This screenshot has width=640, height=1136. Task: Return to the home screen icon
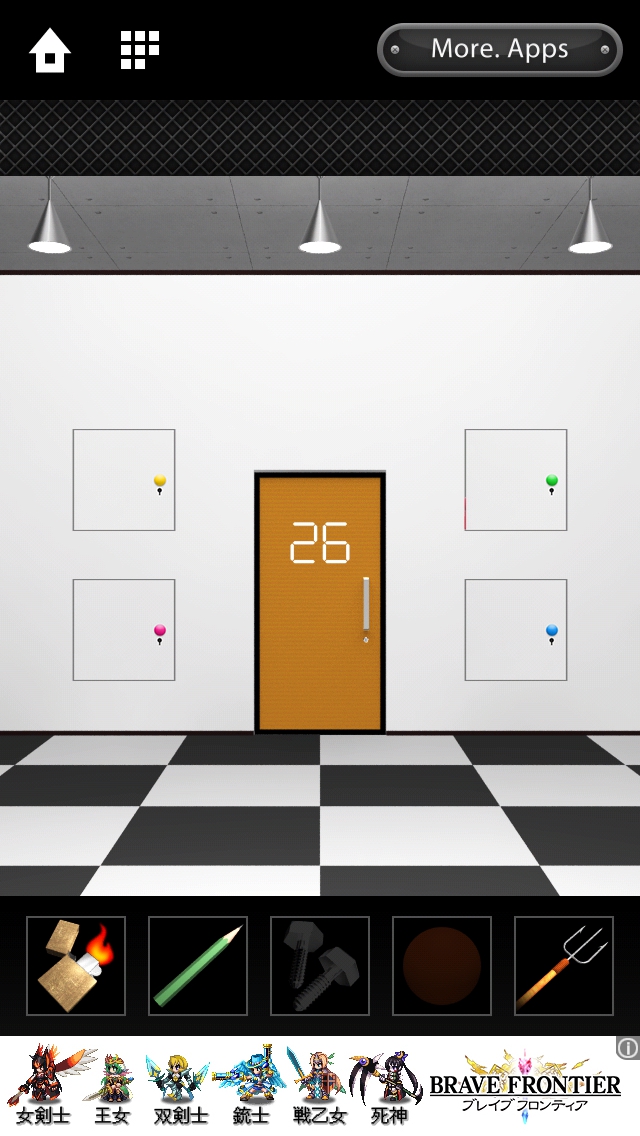coord(49,50)
